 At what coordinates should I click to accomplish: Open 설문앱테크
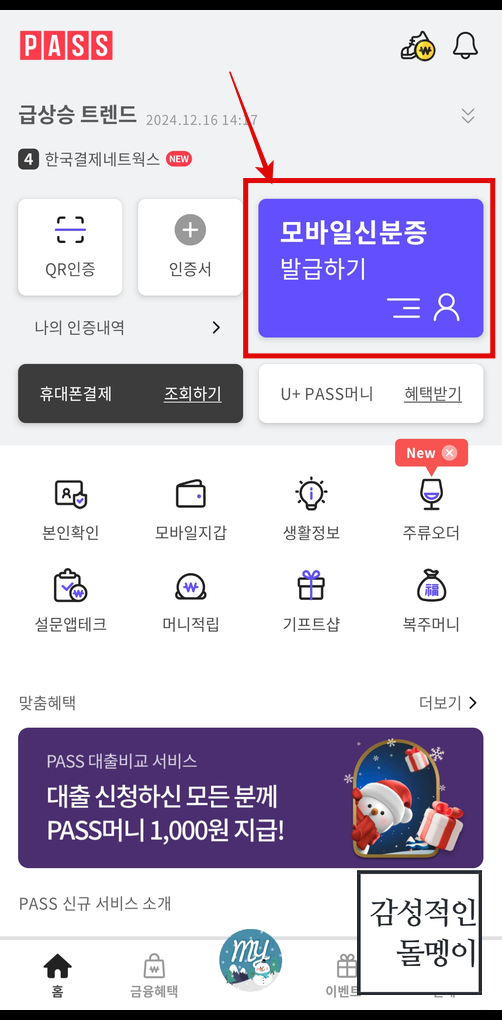(70, 602)
